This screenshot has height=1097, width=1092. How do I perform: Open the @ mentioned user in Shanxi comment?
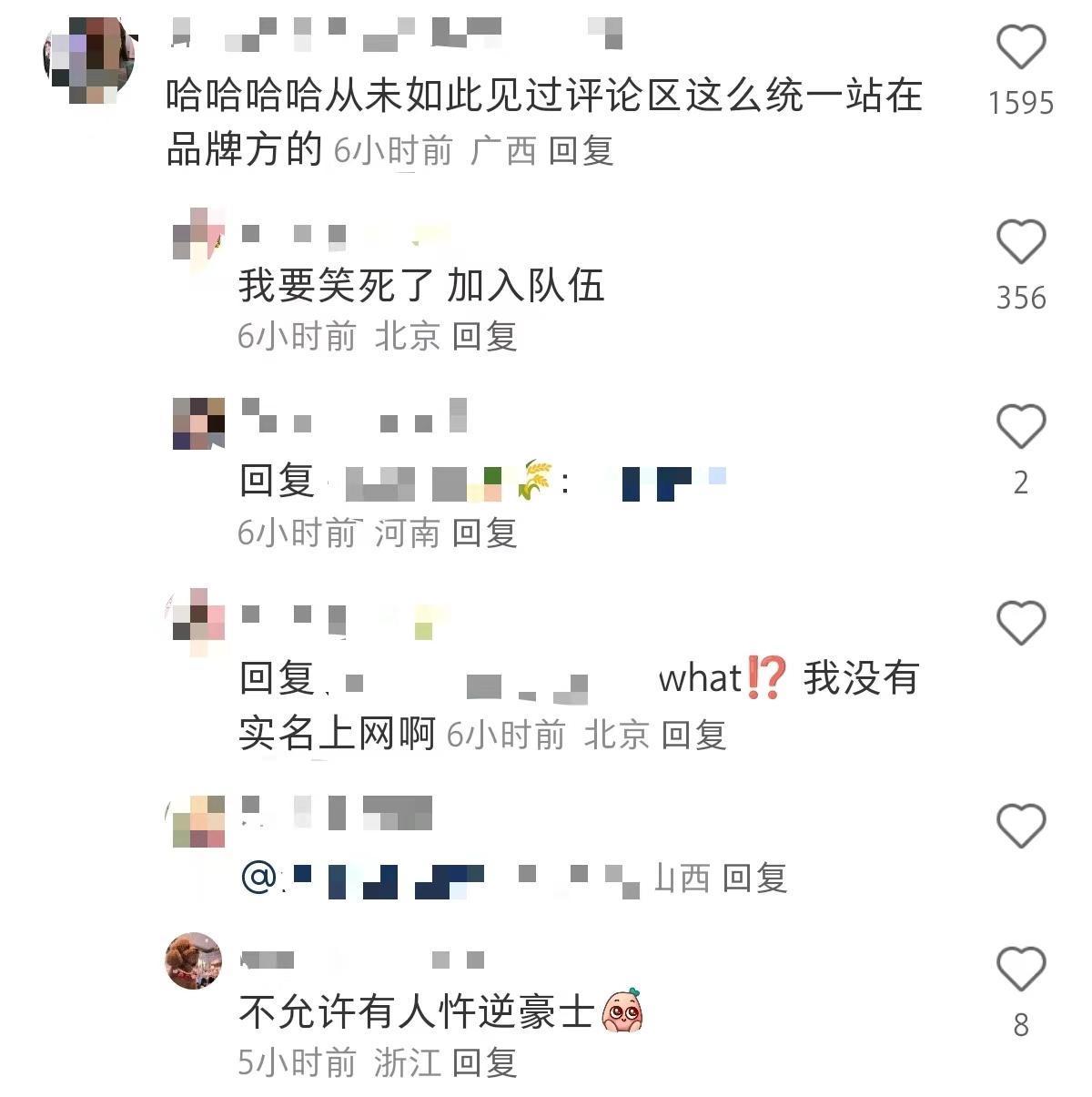(364, 879)
